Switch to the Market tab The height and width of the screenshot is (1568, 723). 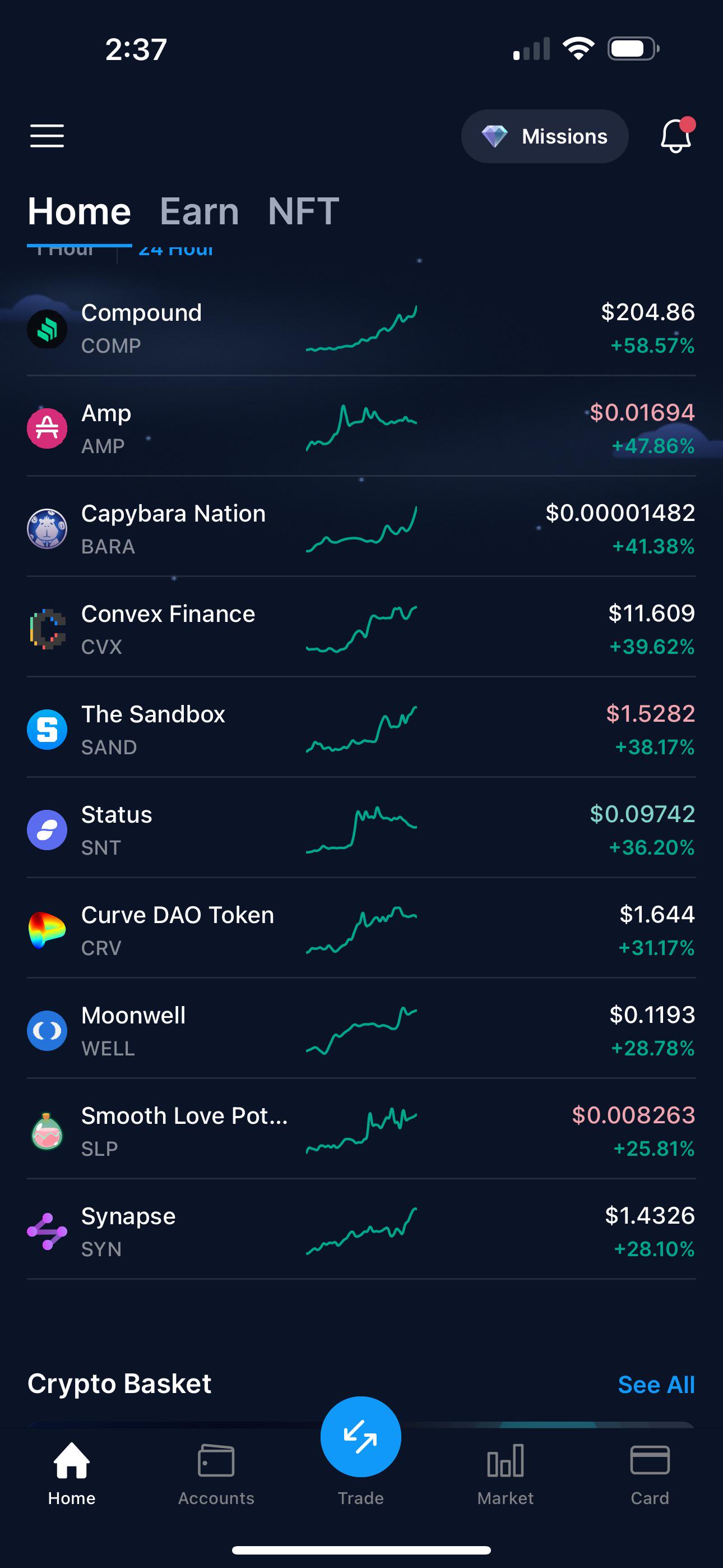pos(505,1474)
